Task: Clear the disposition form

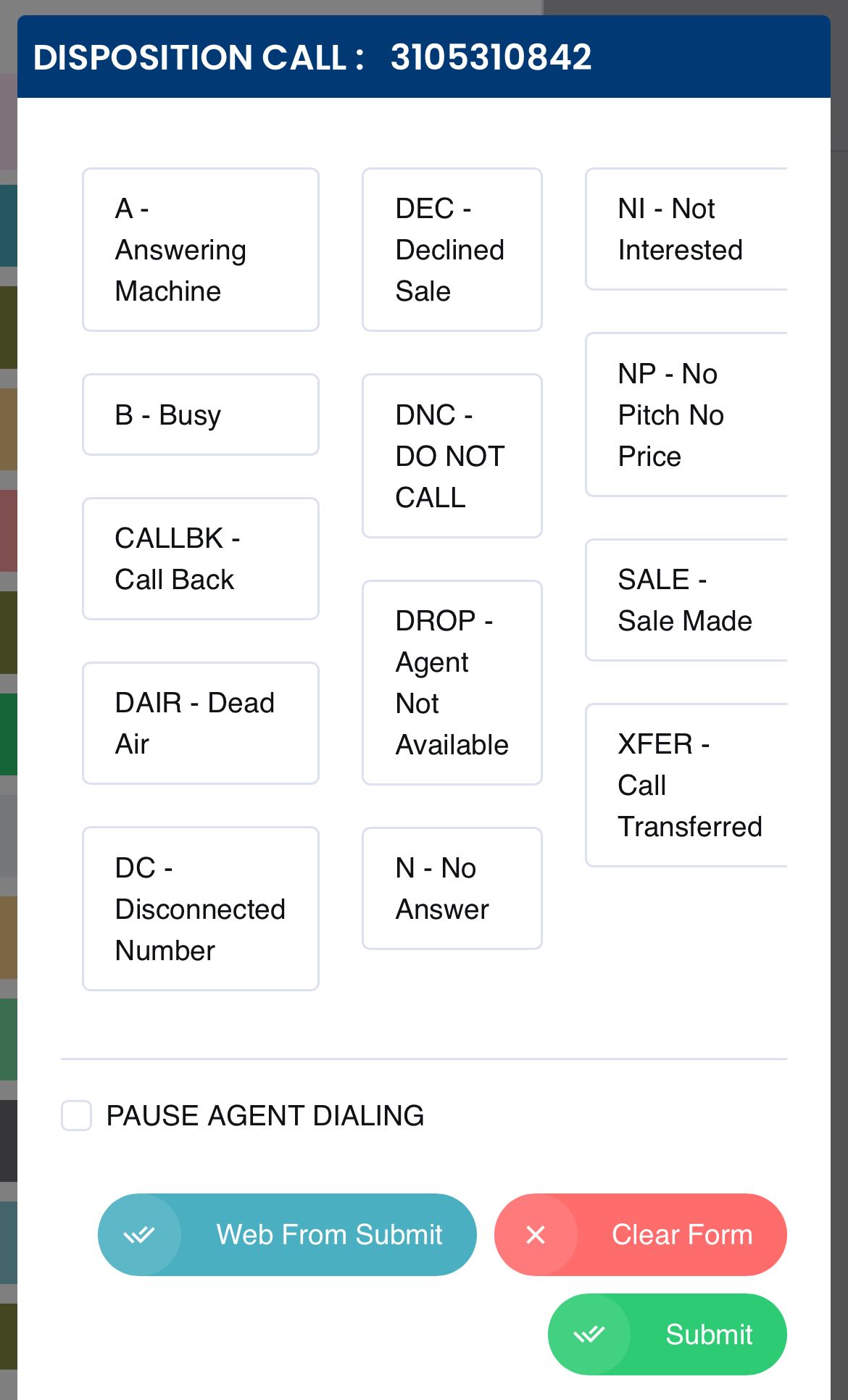Action: click(640, 1235)
